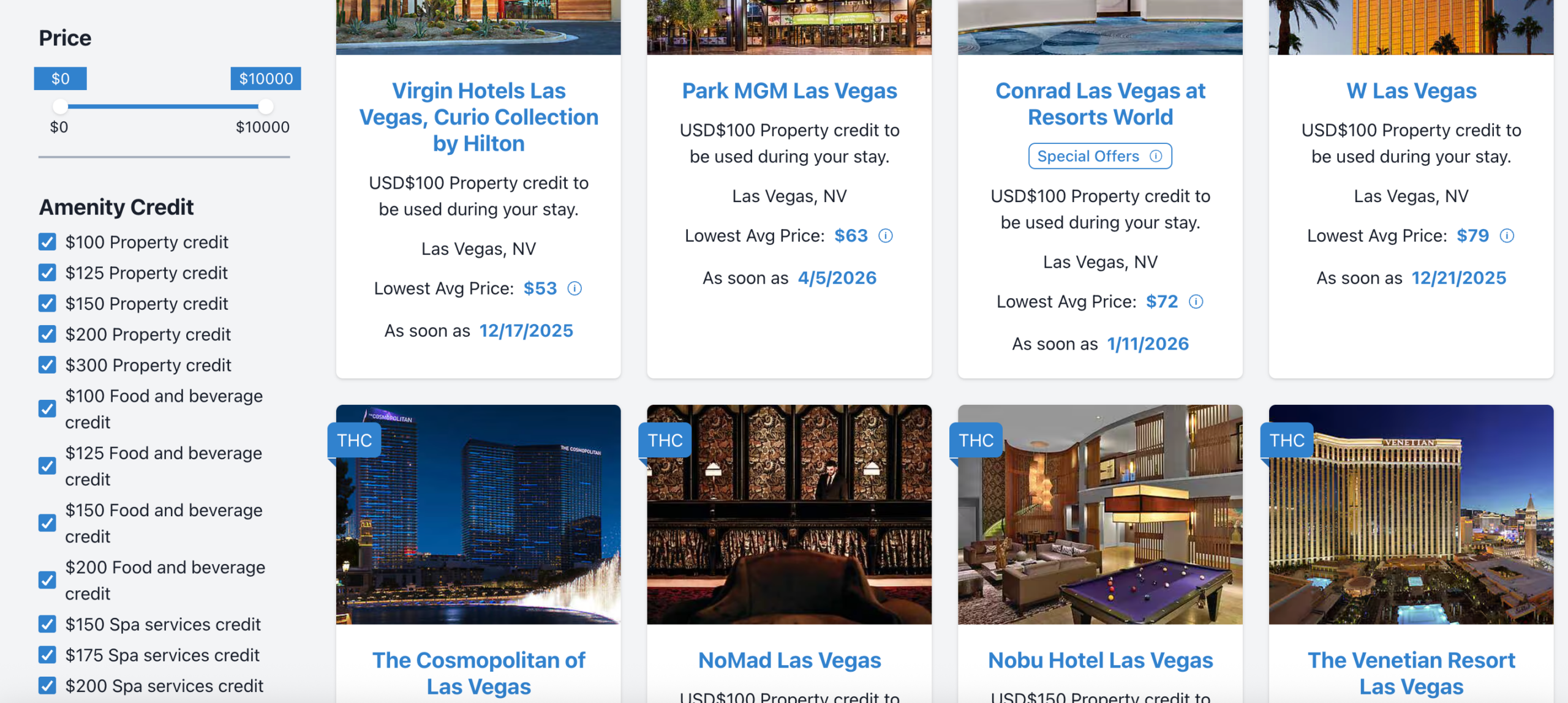Show price info for W Las Vegas $79
The width and height of the screenshot is (1568, 703).
[x=1507, y=236]
